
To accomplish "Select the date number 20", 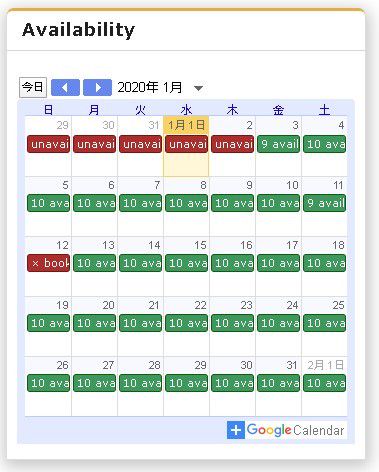I will tap(108, 305).
